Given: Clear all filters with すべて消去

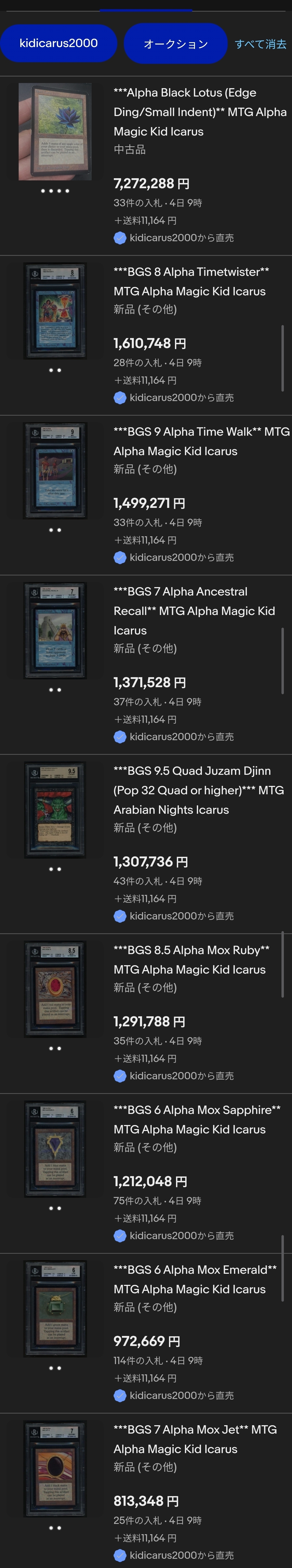Looking at the screenshot, I should [260, 44].
